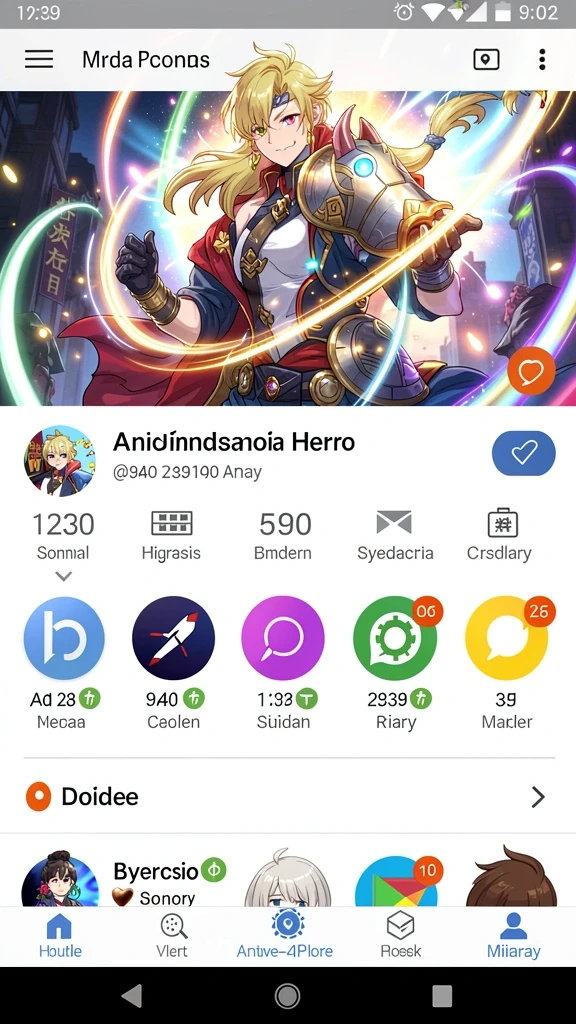Open the Suidan purple search icon
Image resolution: width=576 pixels, height=1024 pixels.
[283, 639]
